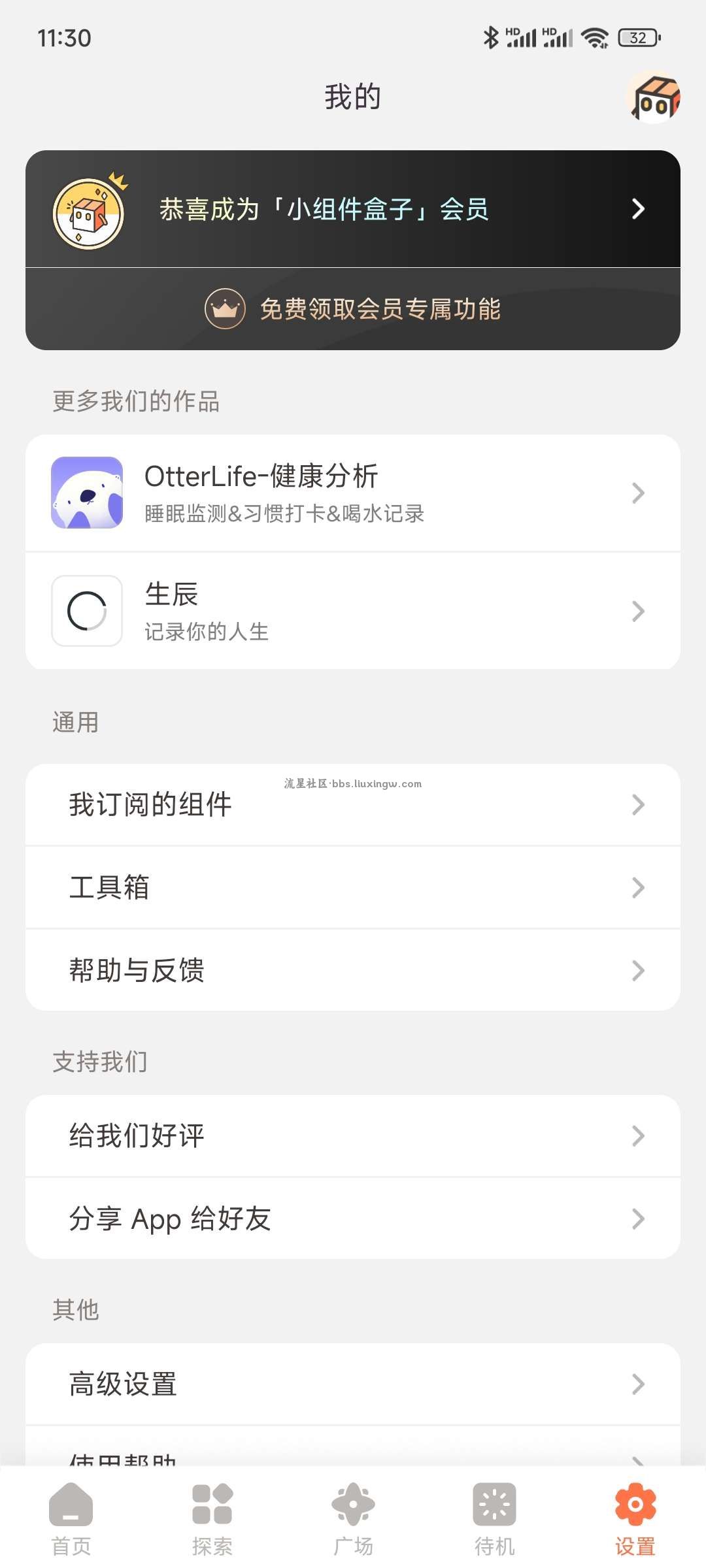Image resolution: width=706 pixels, height=1568 pixels.
Task: Tap 分享 App 给好友
Action: click(353, 1218)
